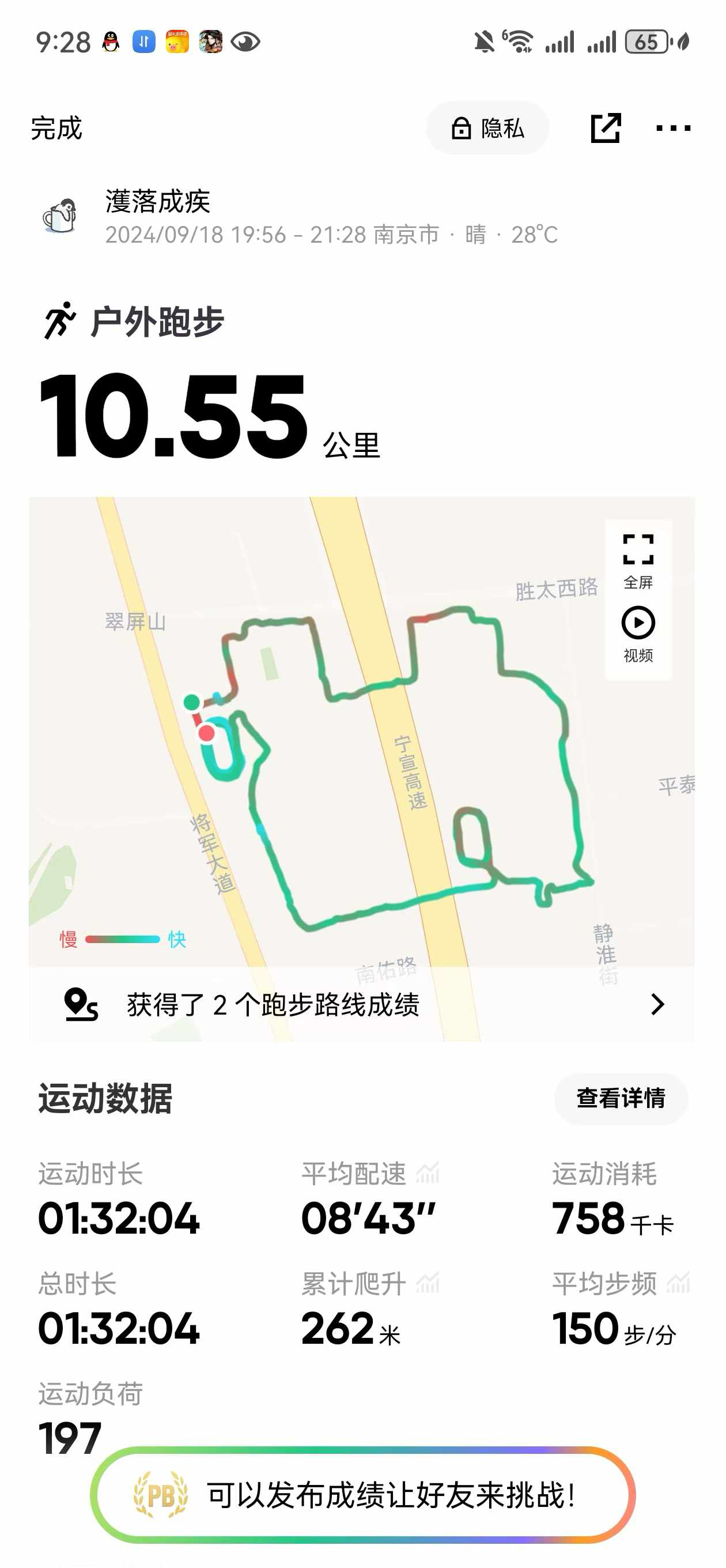726x1568 pixels.
Task: Open the 平均配速 pace chart icon
Action: (428, 1173)
